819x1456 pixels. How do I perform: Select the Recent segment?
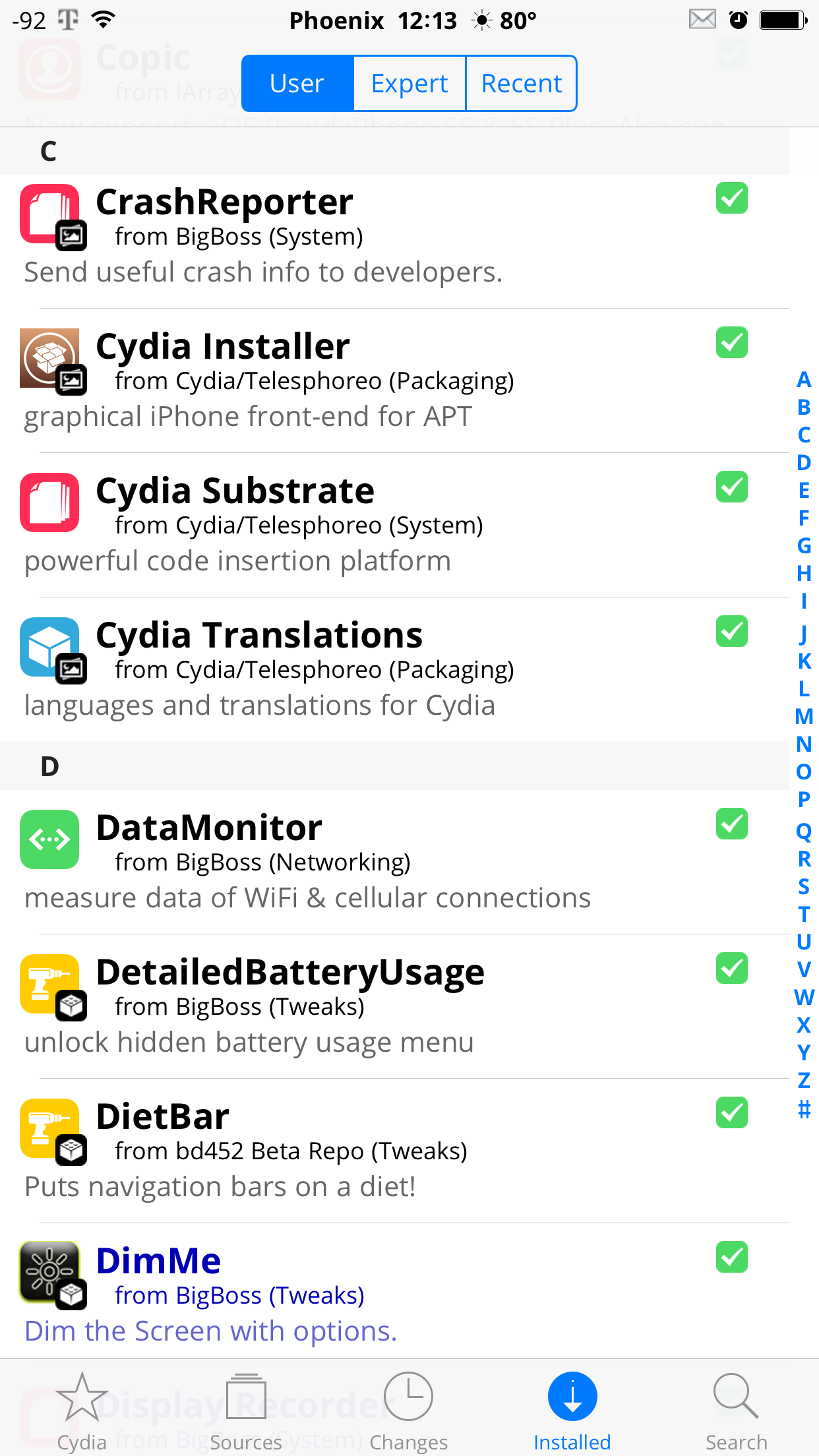tap(521, 84)
